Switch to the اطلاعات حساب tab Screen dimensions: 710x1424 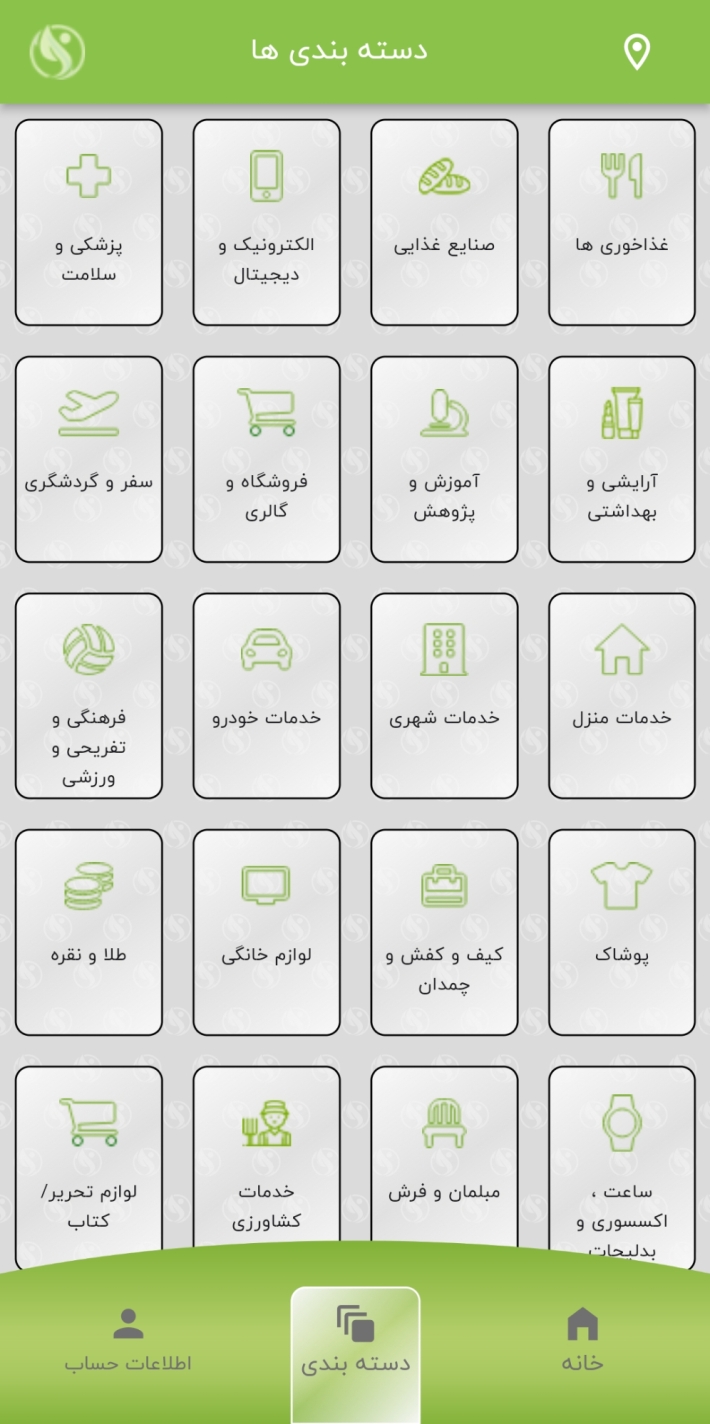point(128,1340)
